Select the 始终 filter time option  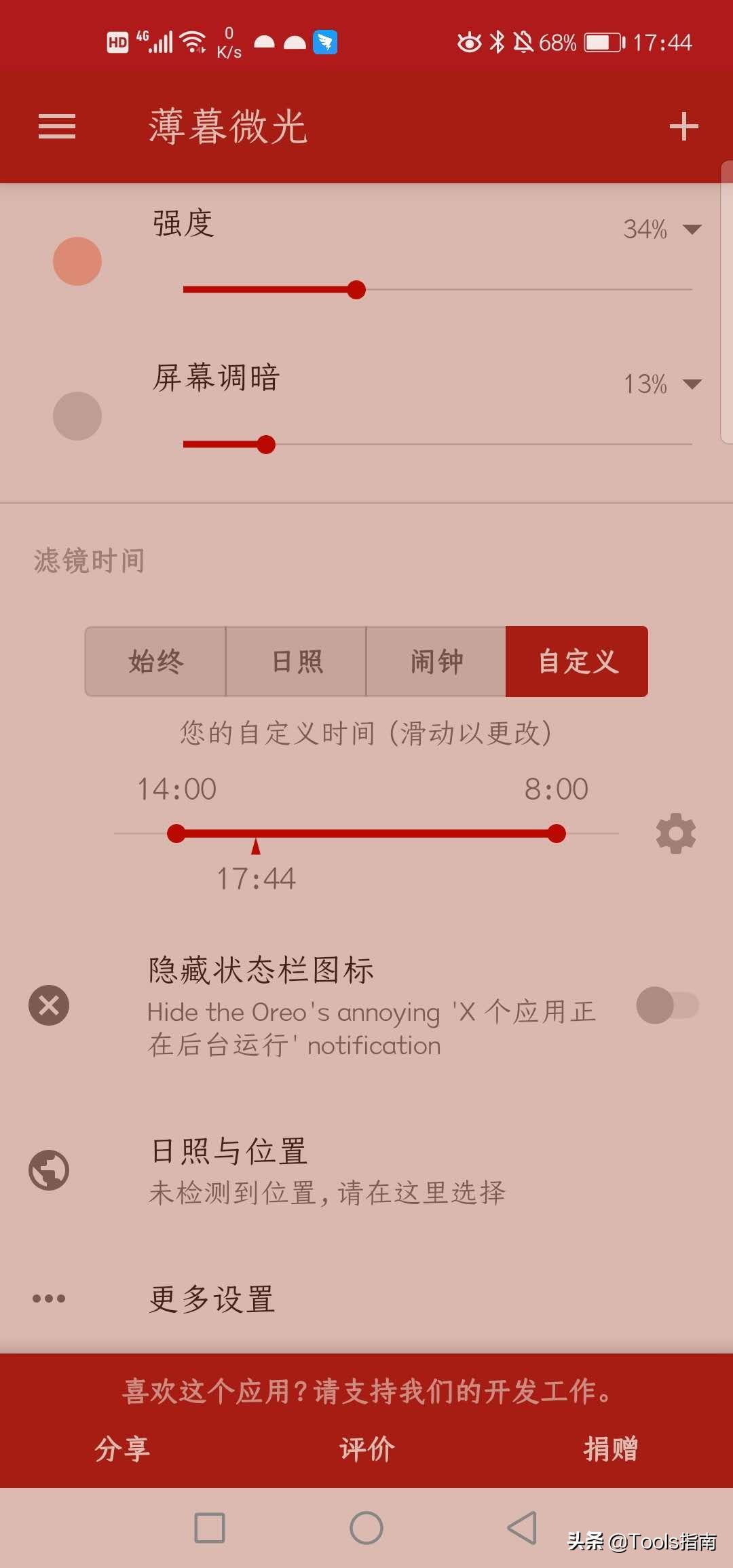click(x=155, y=661)
